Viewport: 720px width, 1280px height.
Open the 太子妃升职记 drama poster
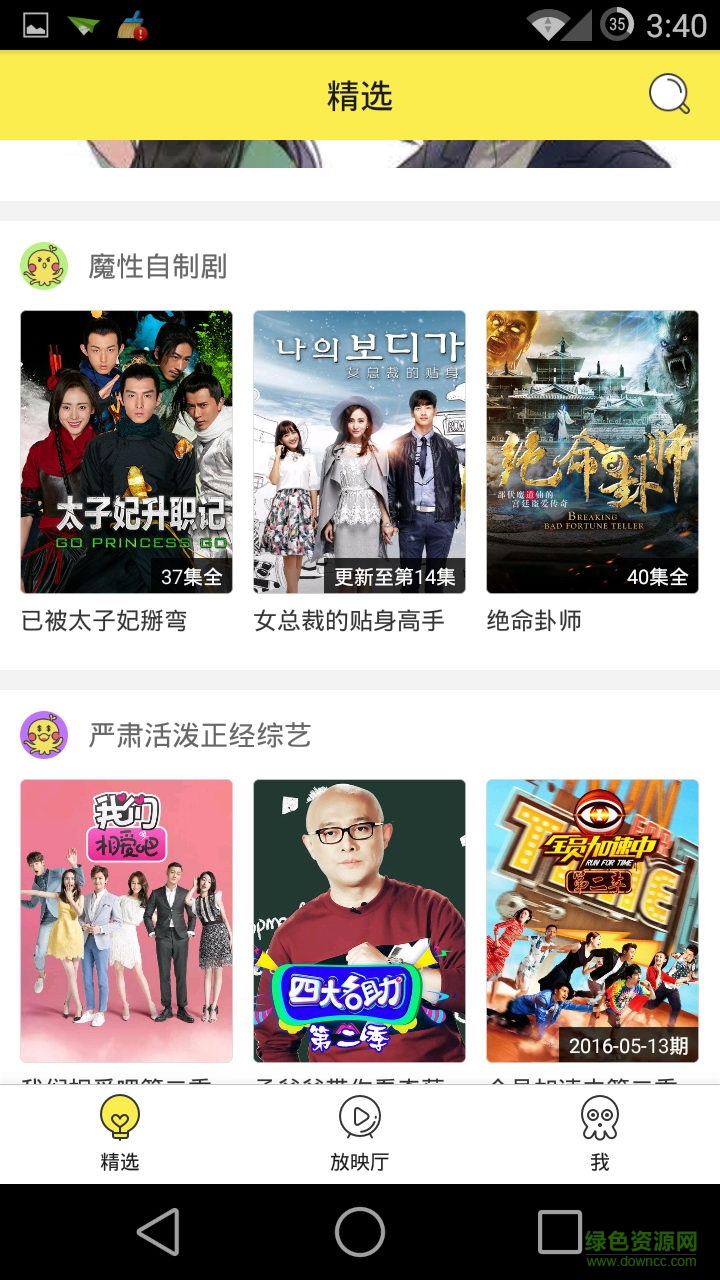point(127,452)
